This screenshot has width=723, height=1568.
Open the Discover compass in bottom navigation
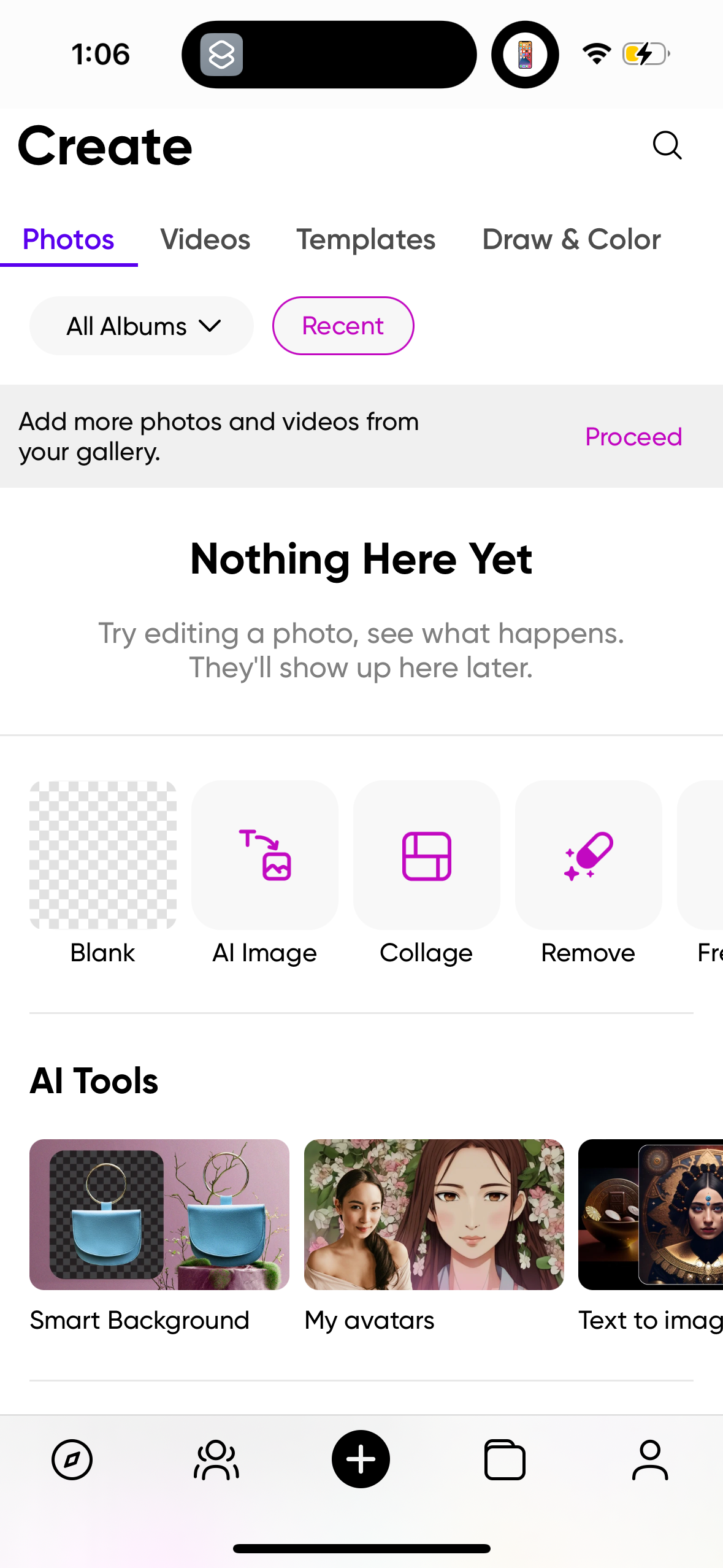click(x=72, y=1459)
